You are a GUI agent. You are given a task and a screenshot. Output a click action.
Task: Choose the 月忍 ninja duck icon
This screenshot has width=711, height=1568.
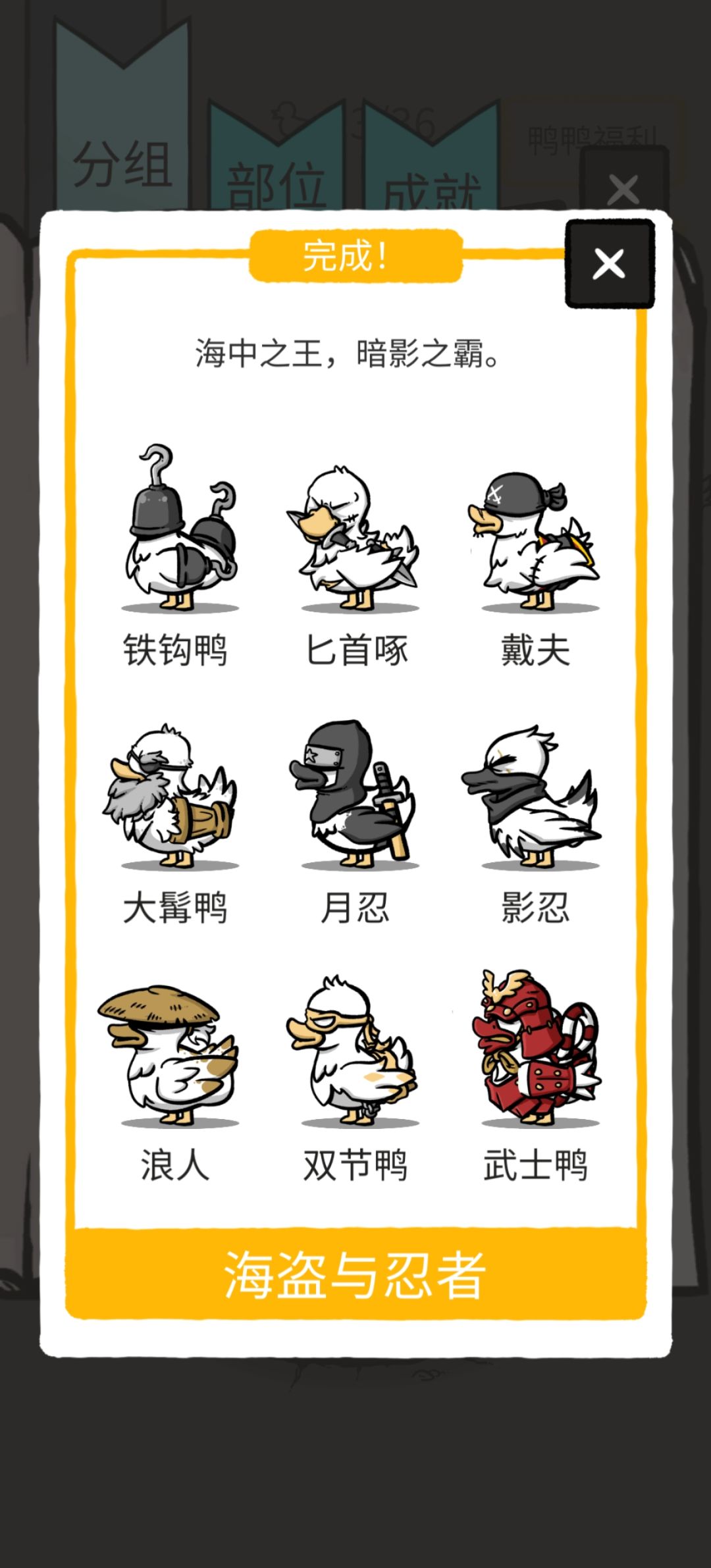(355, 797)
